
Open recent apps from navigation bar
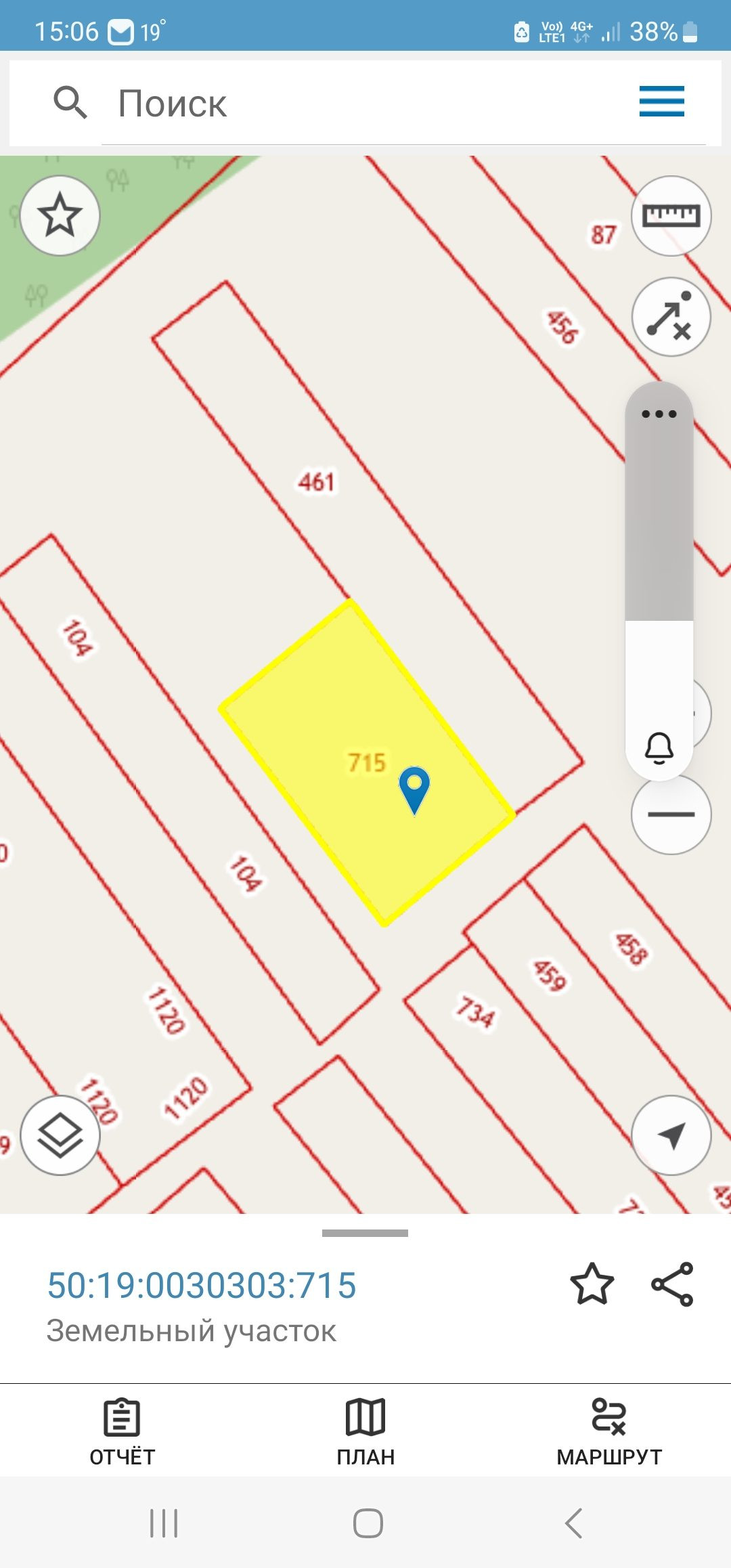pos(164,1523)
